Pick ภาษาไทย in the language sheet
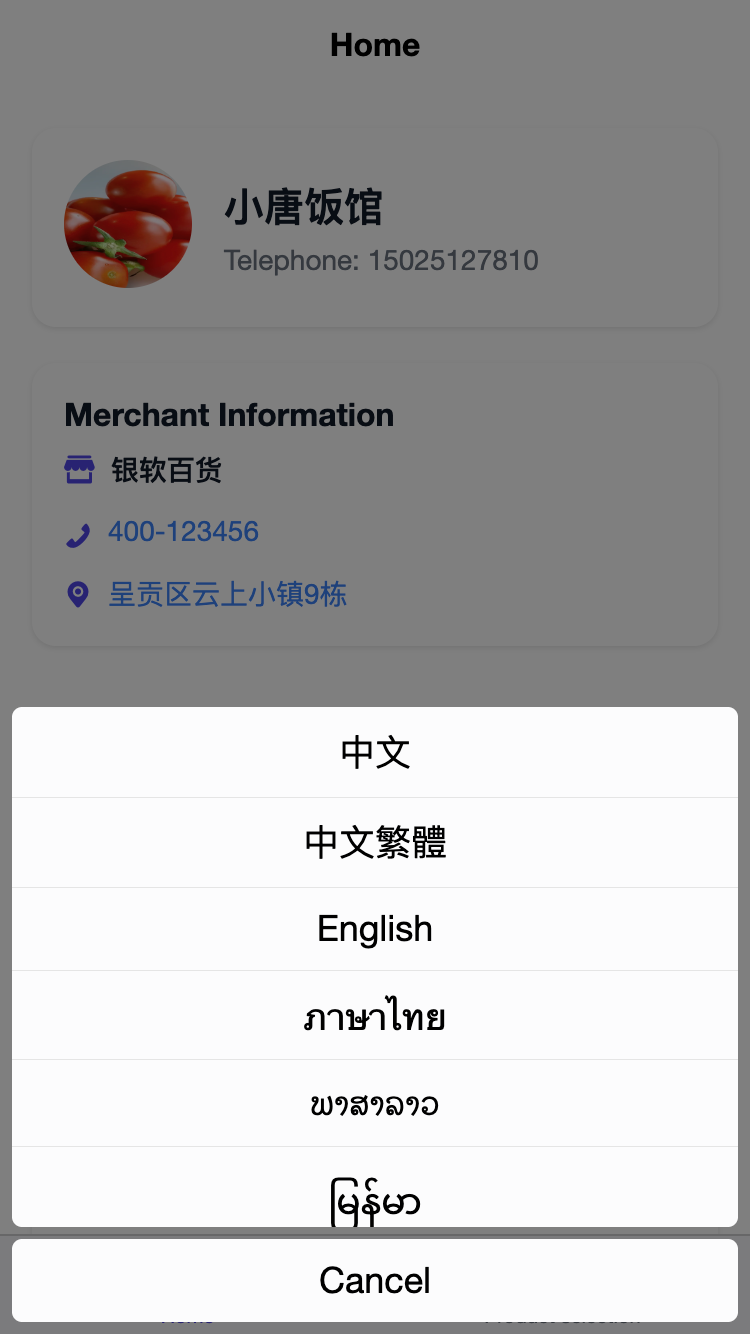 pos(375,1016)
